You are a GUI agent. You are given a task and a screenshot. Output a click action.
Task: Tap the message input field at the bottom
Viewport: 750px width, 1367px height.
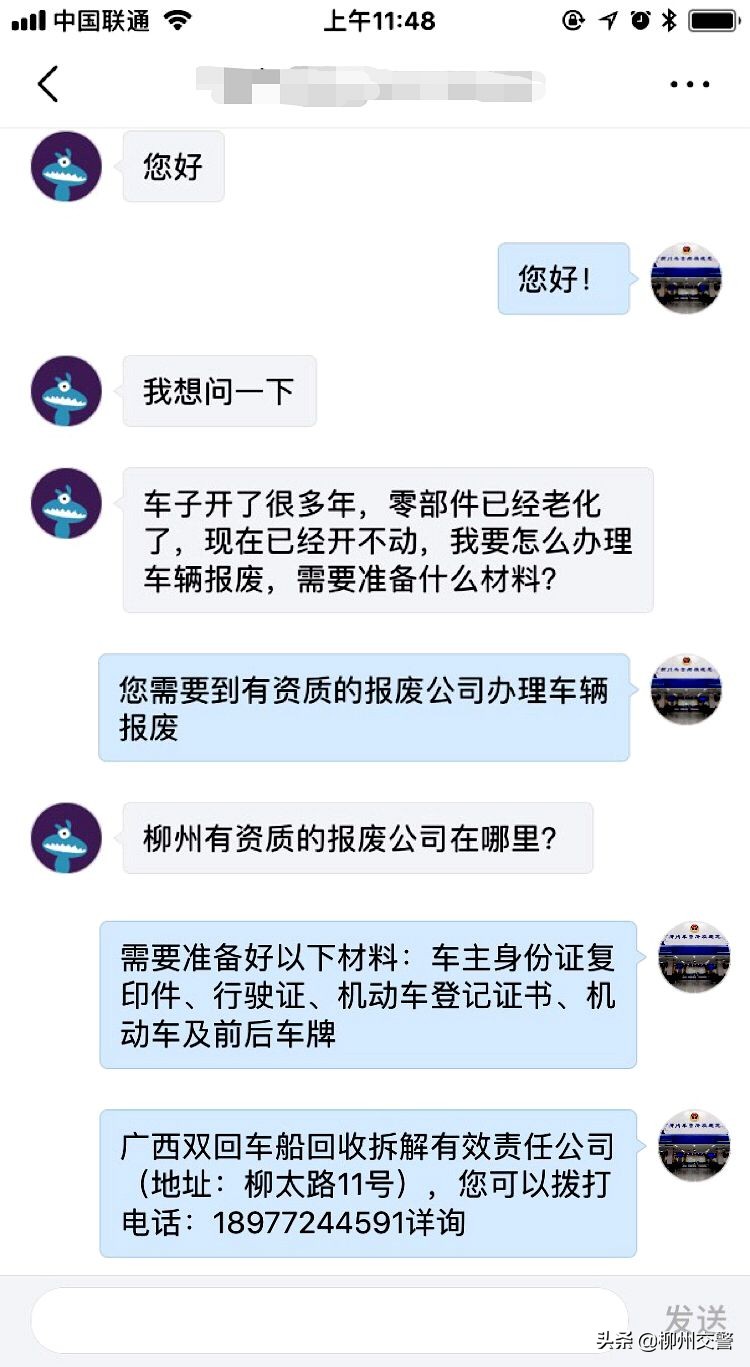tap(330, 1319)
